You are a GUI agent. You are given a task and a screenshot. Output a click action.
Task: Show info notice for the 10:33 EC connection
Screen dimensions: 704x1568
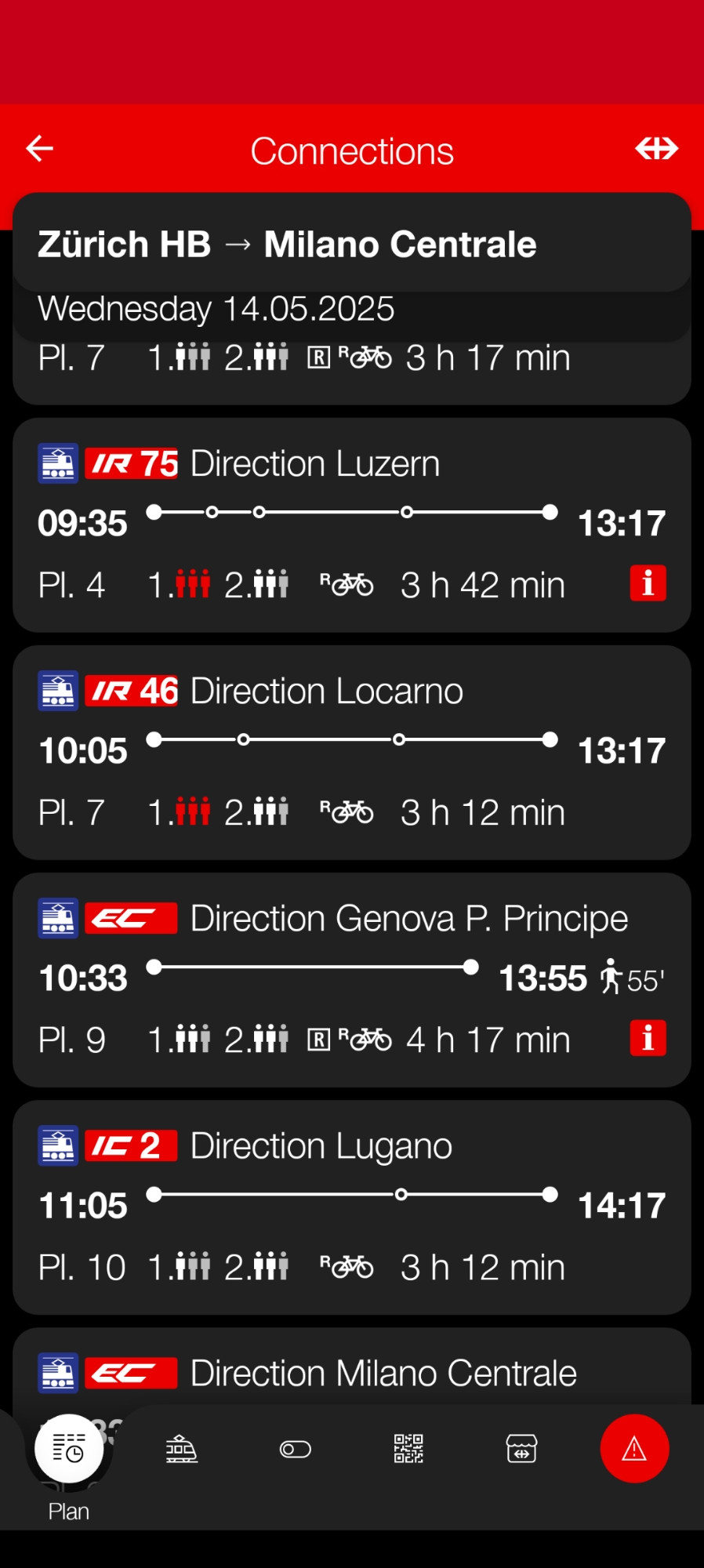click(648, 1038)
